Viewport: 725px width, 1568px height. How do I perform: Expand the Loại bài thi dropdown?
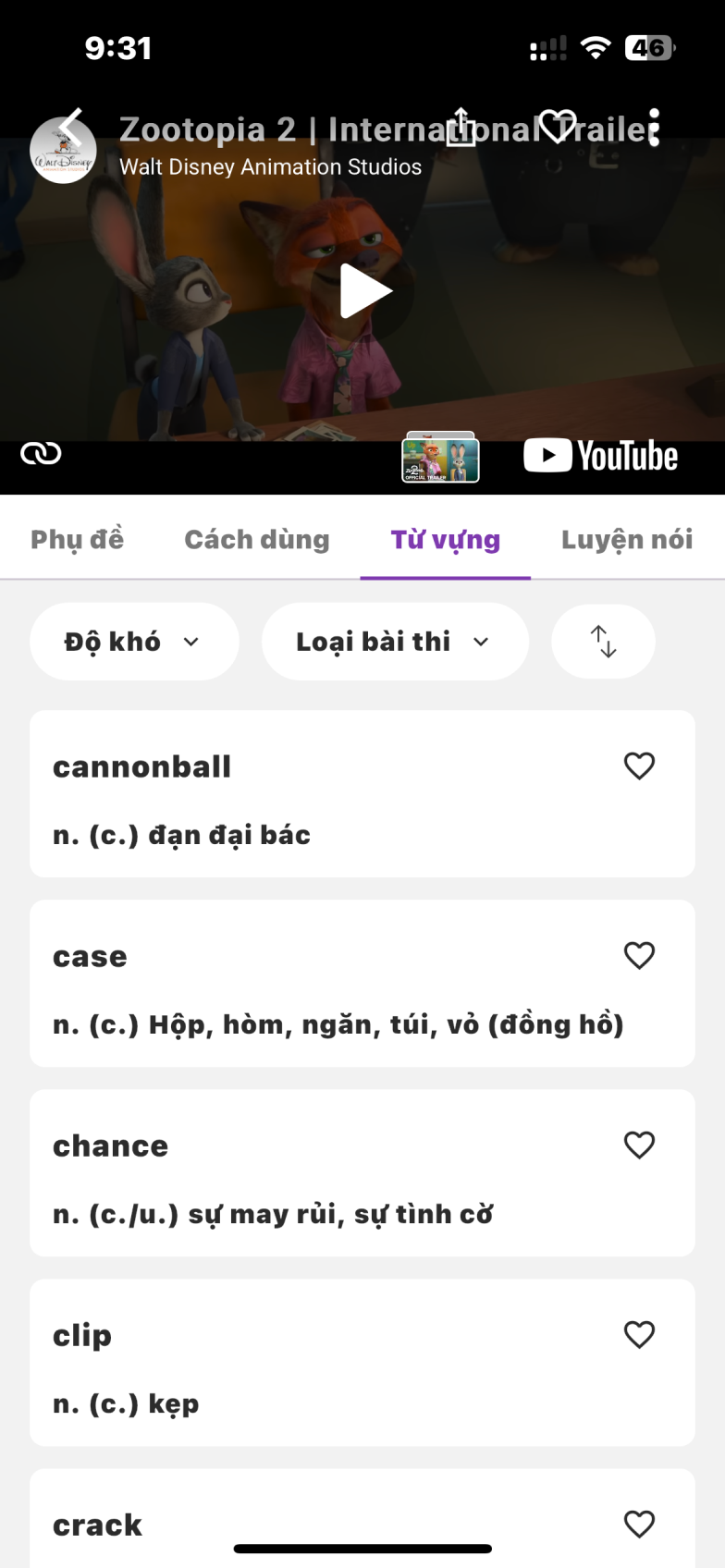395,642
